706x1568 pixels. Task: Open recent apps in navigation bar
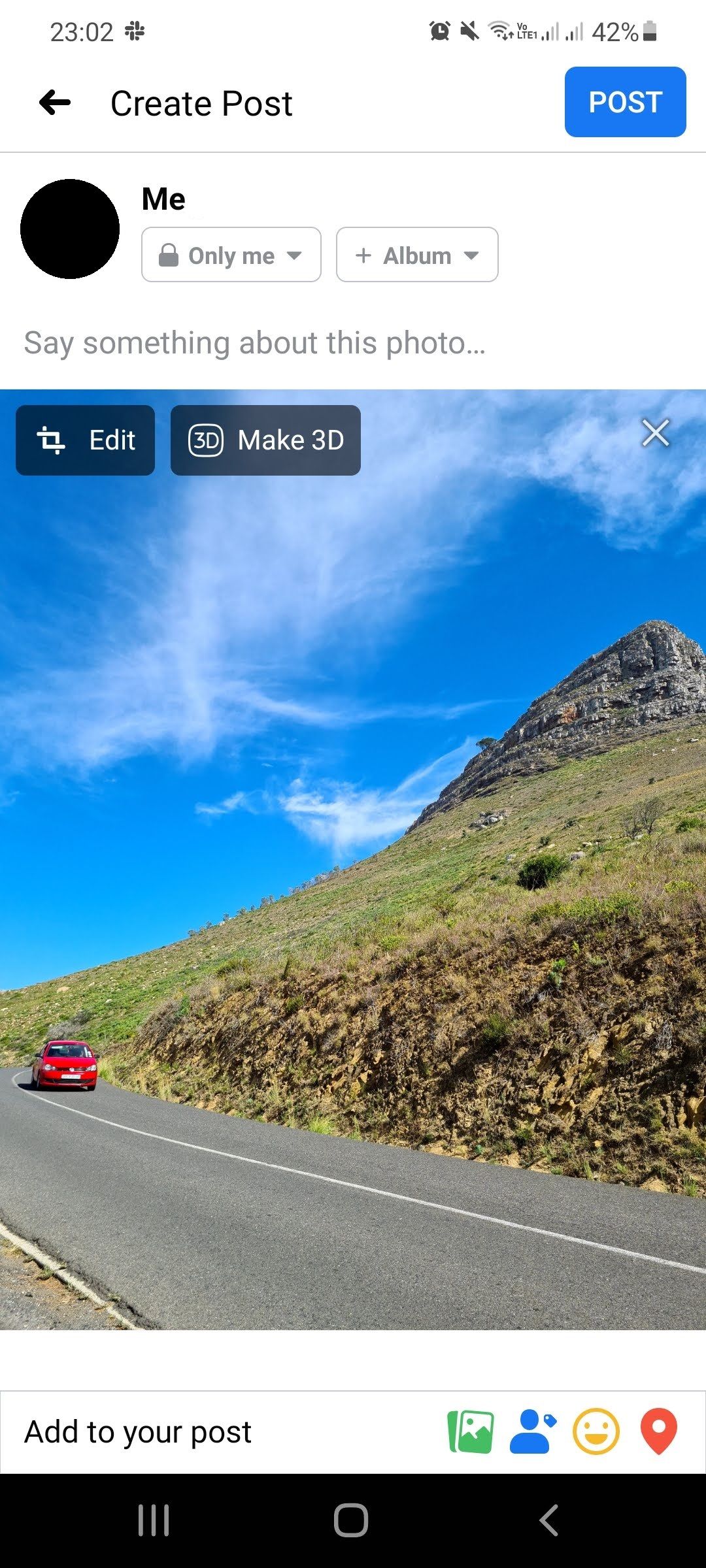click(154, 1520)
